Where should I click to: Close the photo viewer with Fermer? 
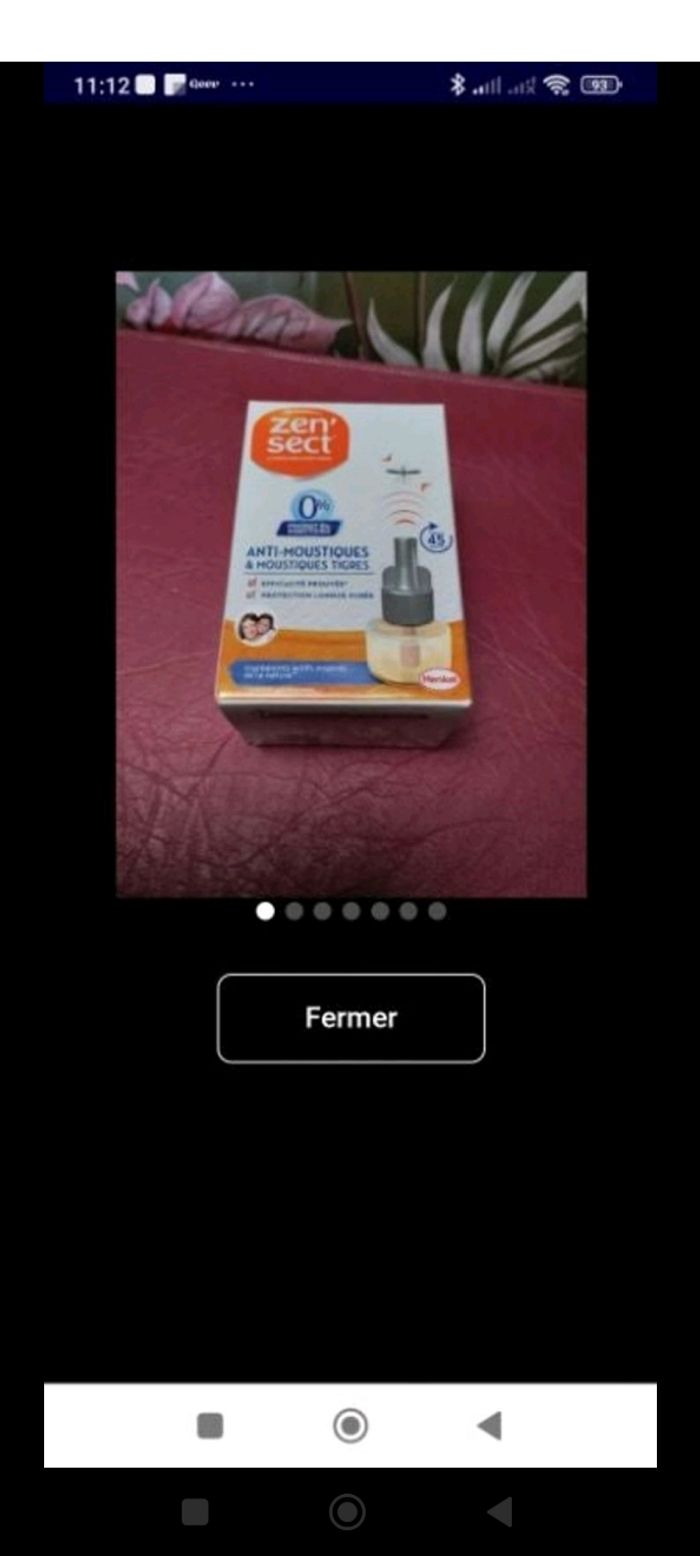(x=351, y=1018)
